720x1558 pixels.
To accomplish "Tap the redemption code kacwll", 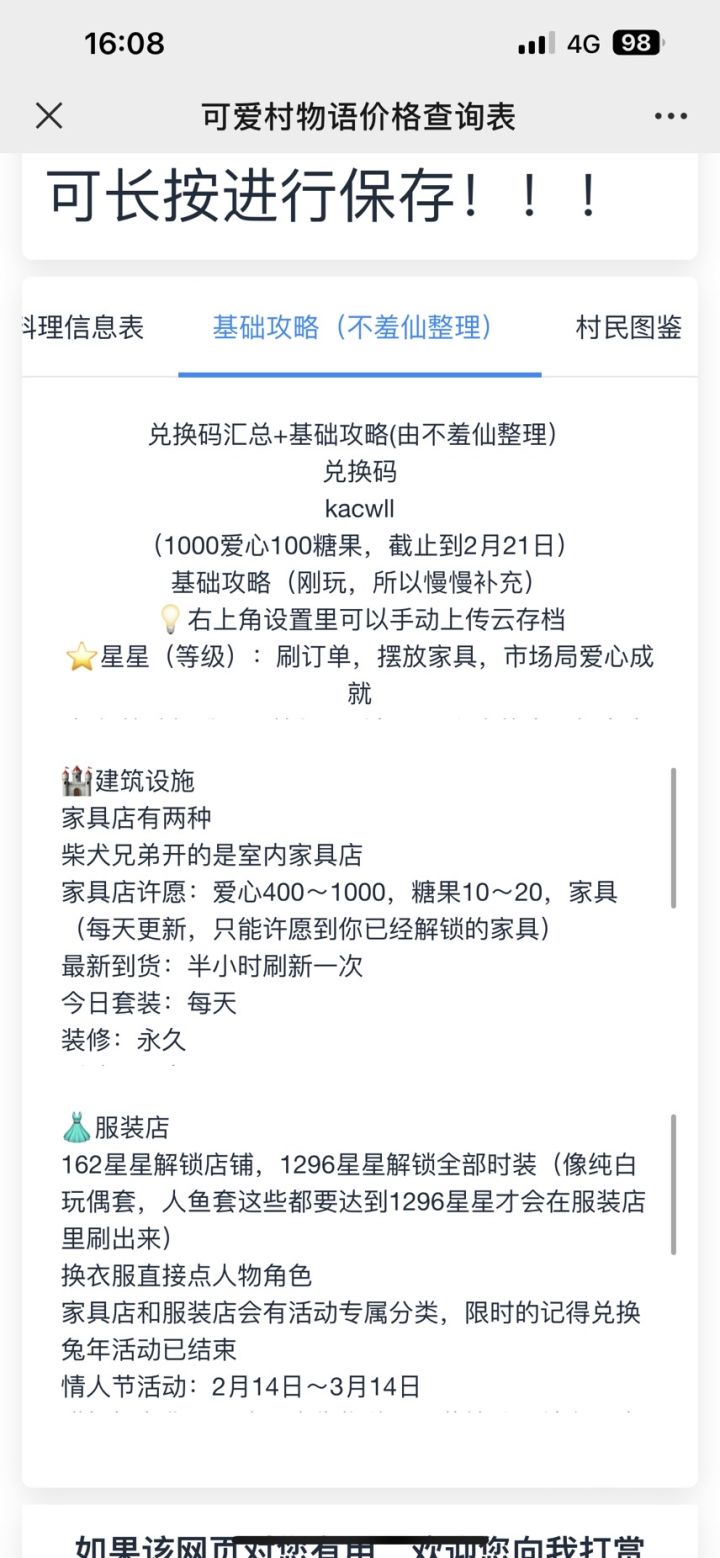I will tap(360, 508).
